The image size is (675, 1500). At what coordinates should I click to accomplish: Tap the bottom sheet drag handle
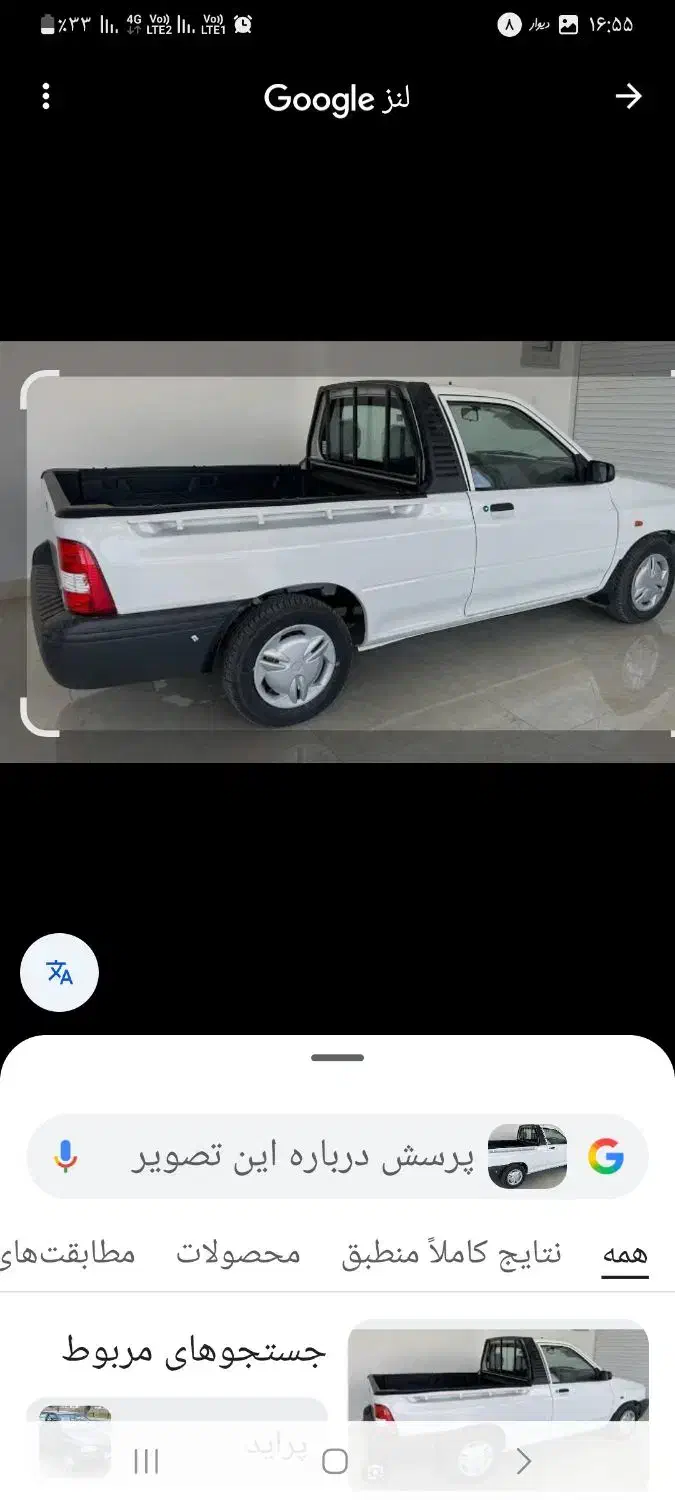click(337, 1058)
